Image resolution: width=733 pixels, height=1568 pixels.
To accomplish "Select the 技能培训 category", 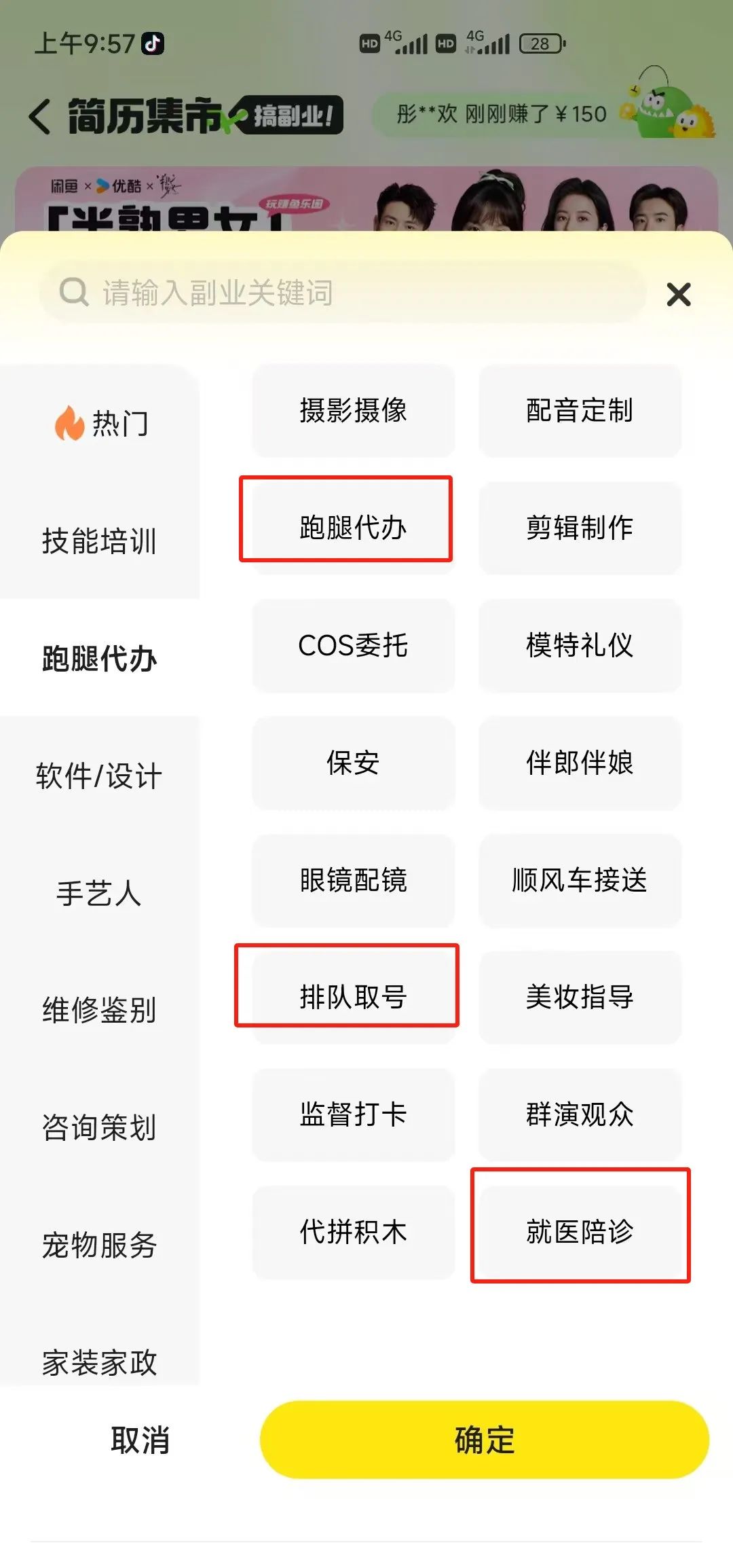I will pyautogui.click(x=100, y=541).
